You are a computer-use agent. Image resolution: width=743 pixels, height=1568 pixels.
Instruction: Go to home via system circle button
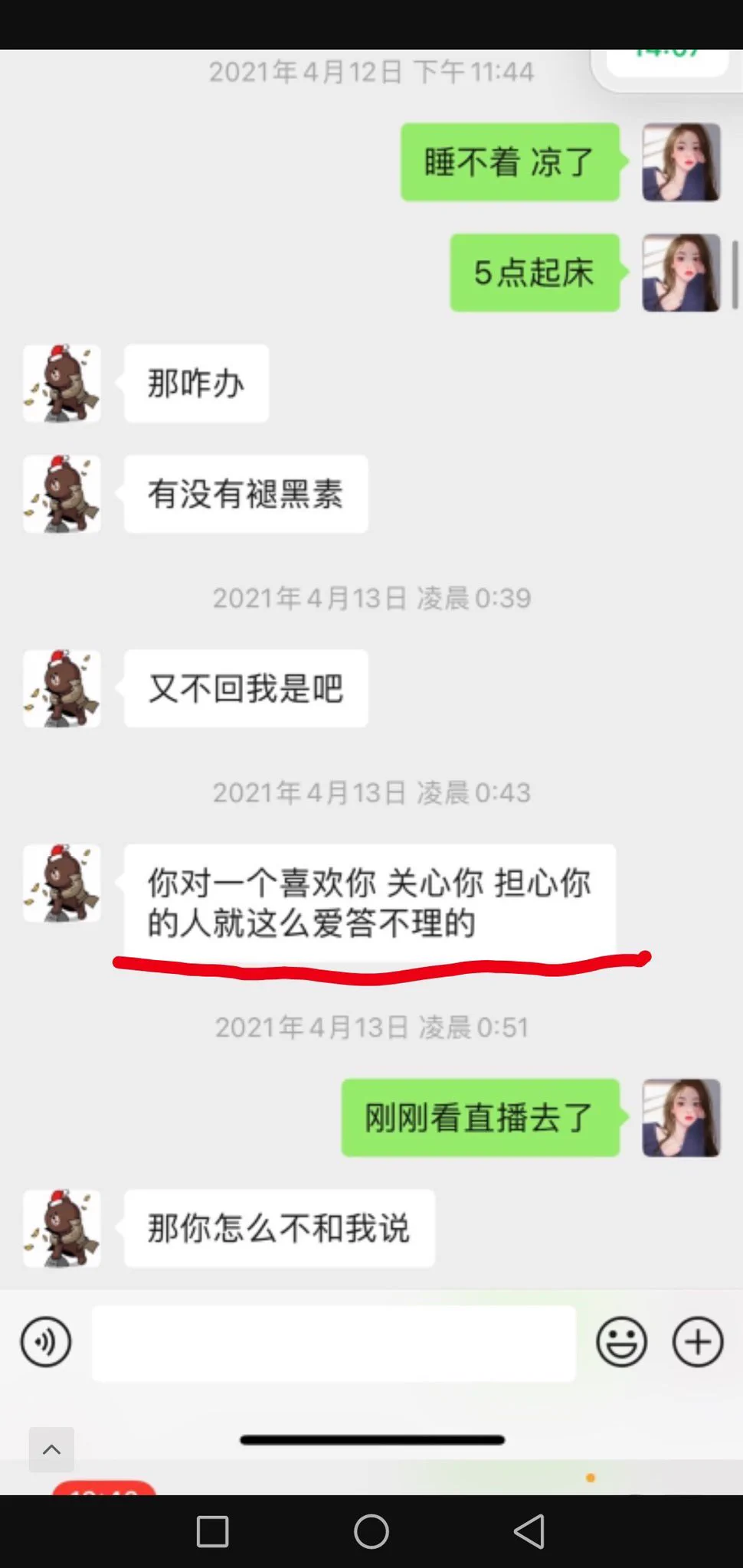371,1532
